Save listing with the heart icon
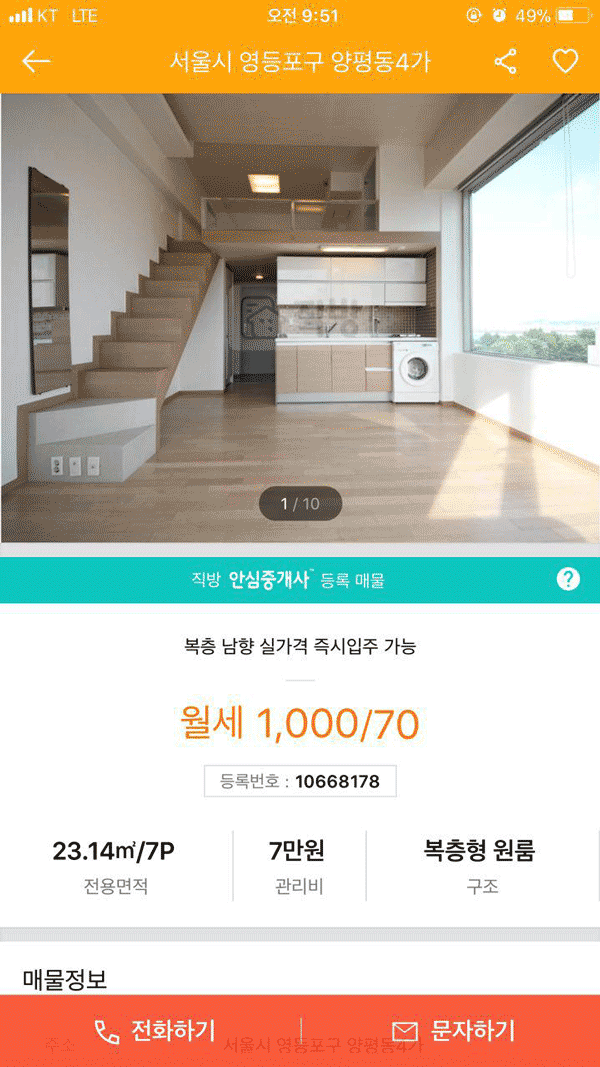 (566, 62)
